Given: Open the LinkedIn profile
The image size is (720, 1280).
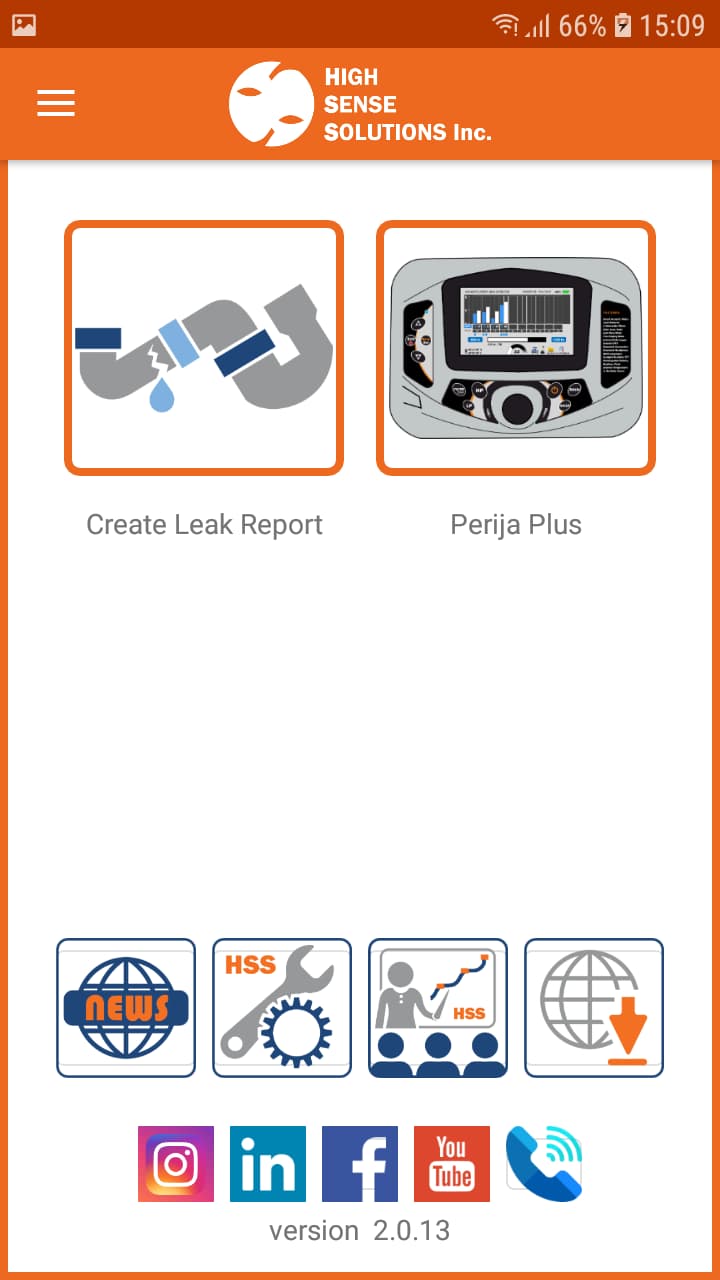Looking at the screenshot, I should click(268, 1164).
